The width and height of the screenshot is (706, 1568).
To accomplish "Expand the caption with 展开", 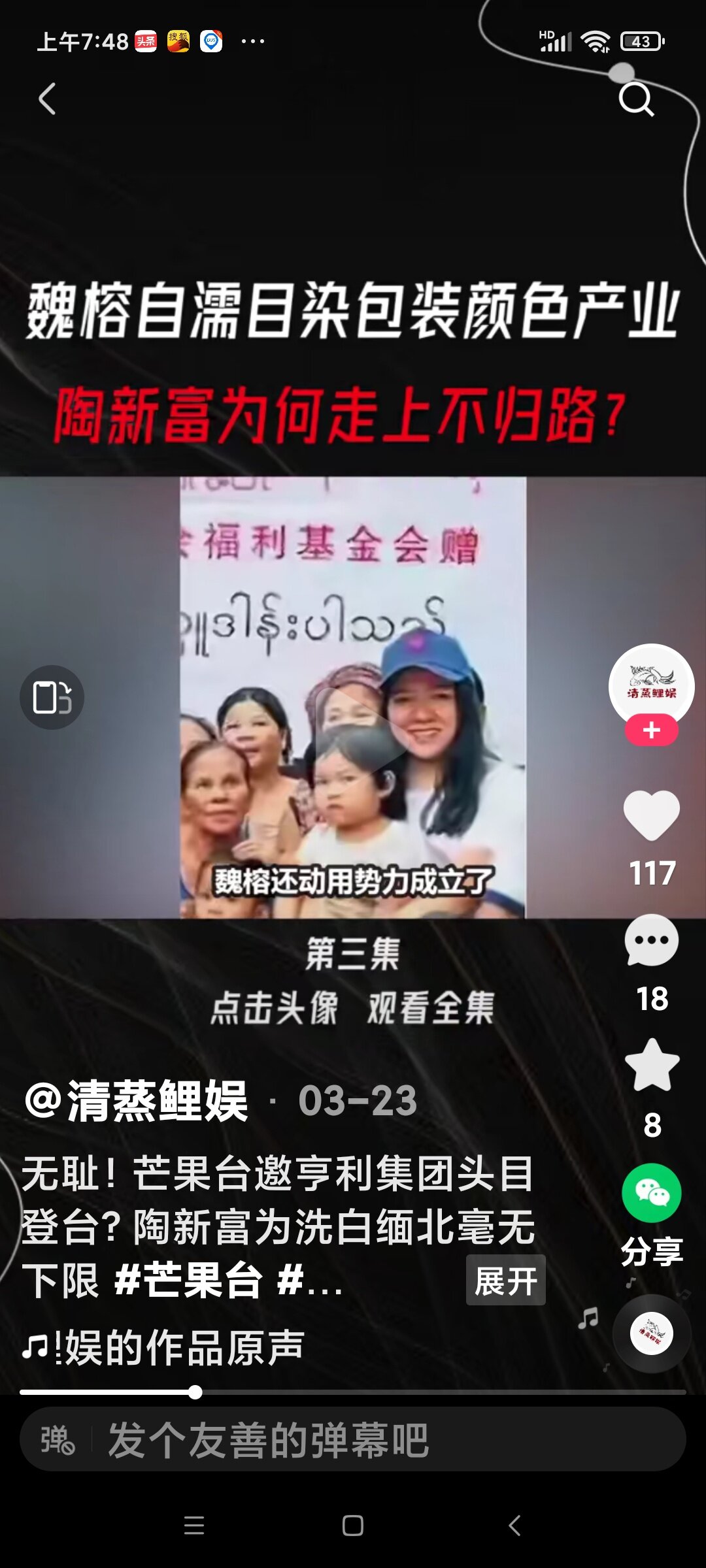I will pos(505,1280).
